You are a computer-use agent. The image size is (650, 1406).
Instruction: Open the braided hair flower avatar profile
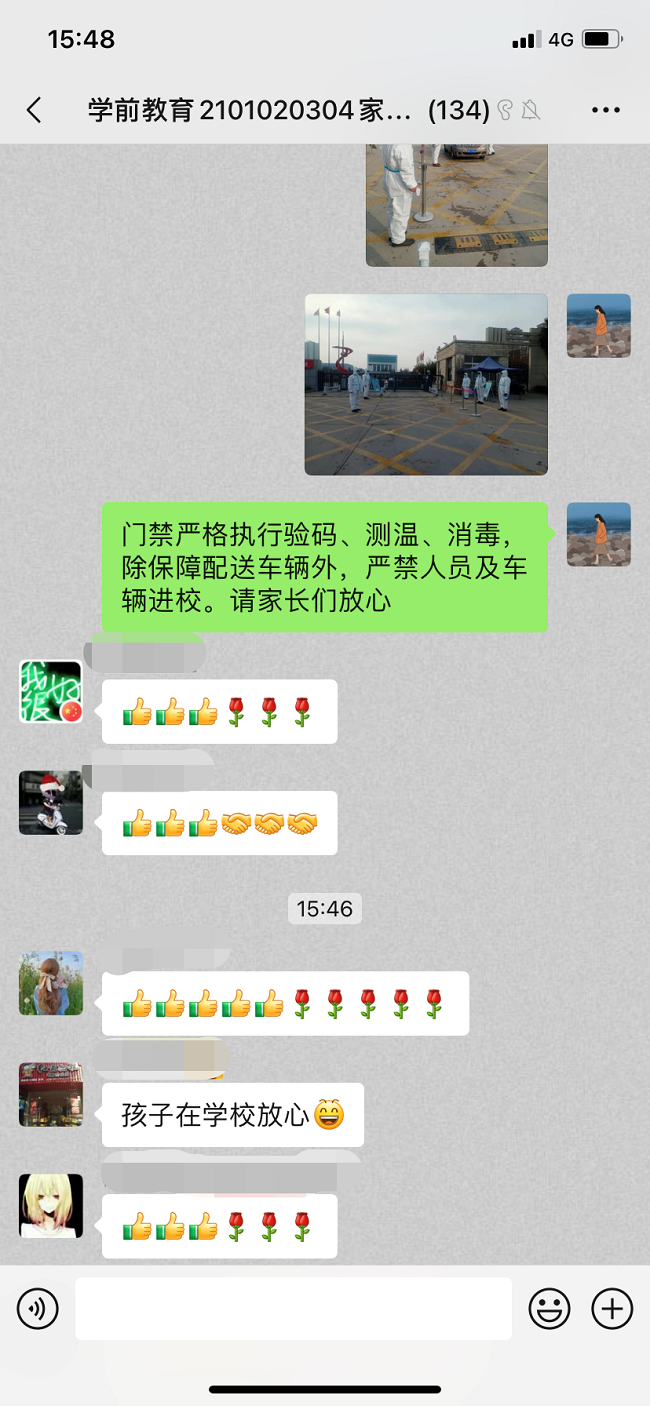51,983
